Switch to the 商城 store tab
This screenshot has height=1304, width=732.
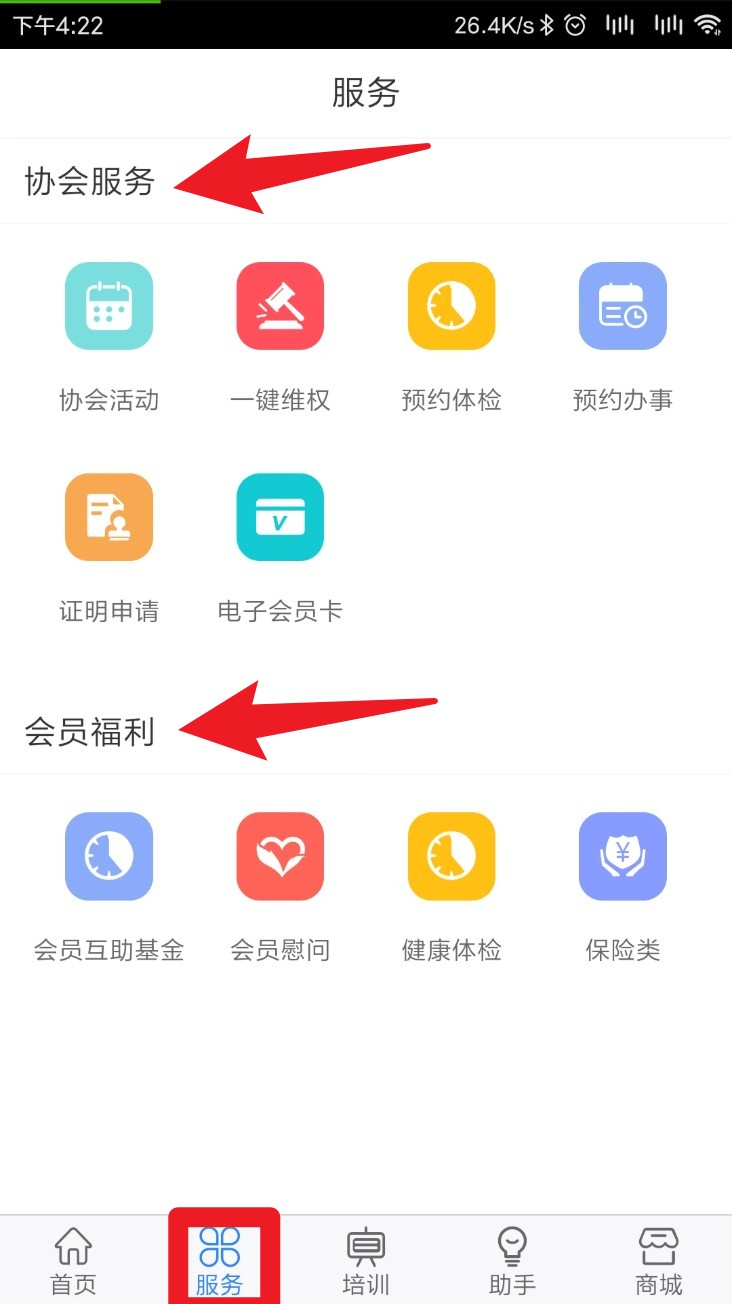coord(658,1260)
